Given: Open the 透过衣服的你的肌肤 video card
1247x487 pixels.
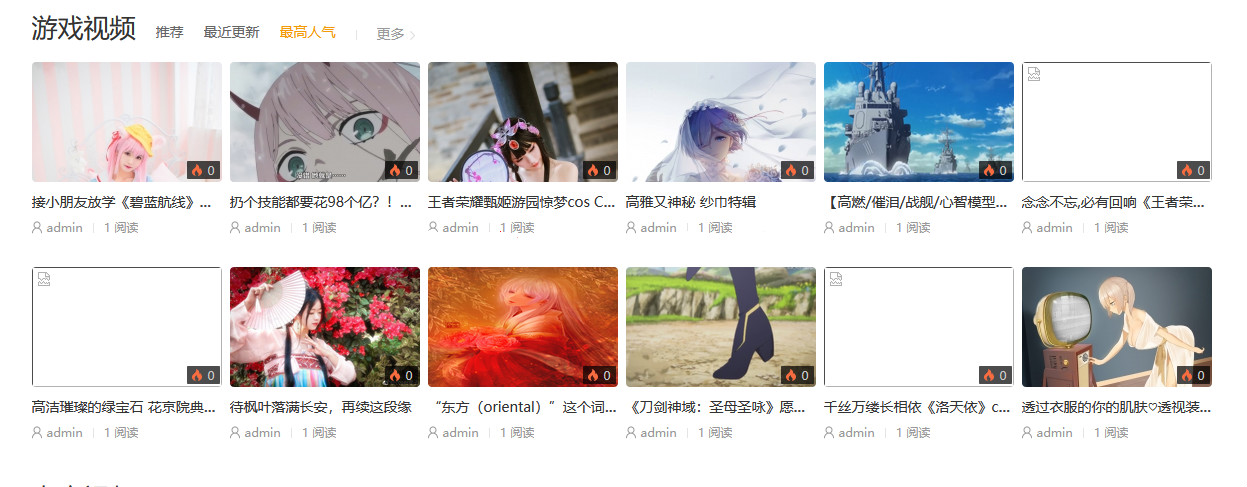Looking at the screenshot, I should click(x=1116, y=326).
